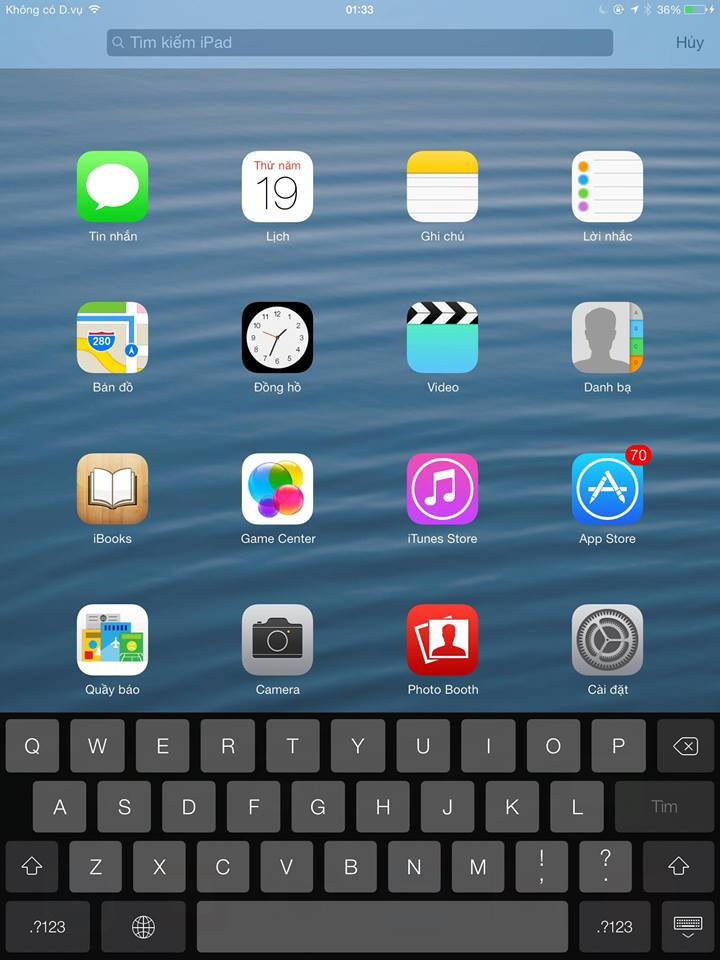Open the Quầy báo newsstand
Screen dimensions: 720x960
click(112, 640)
